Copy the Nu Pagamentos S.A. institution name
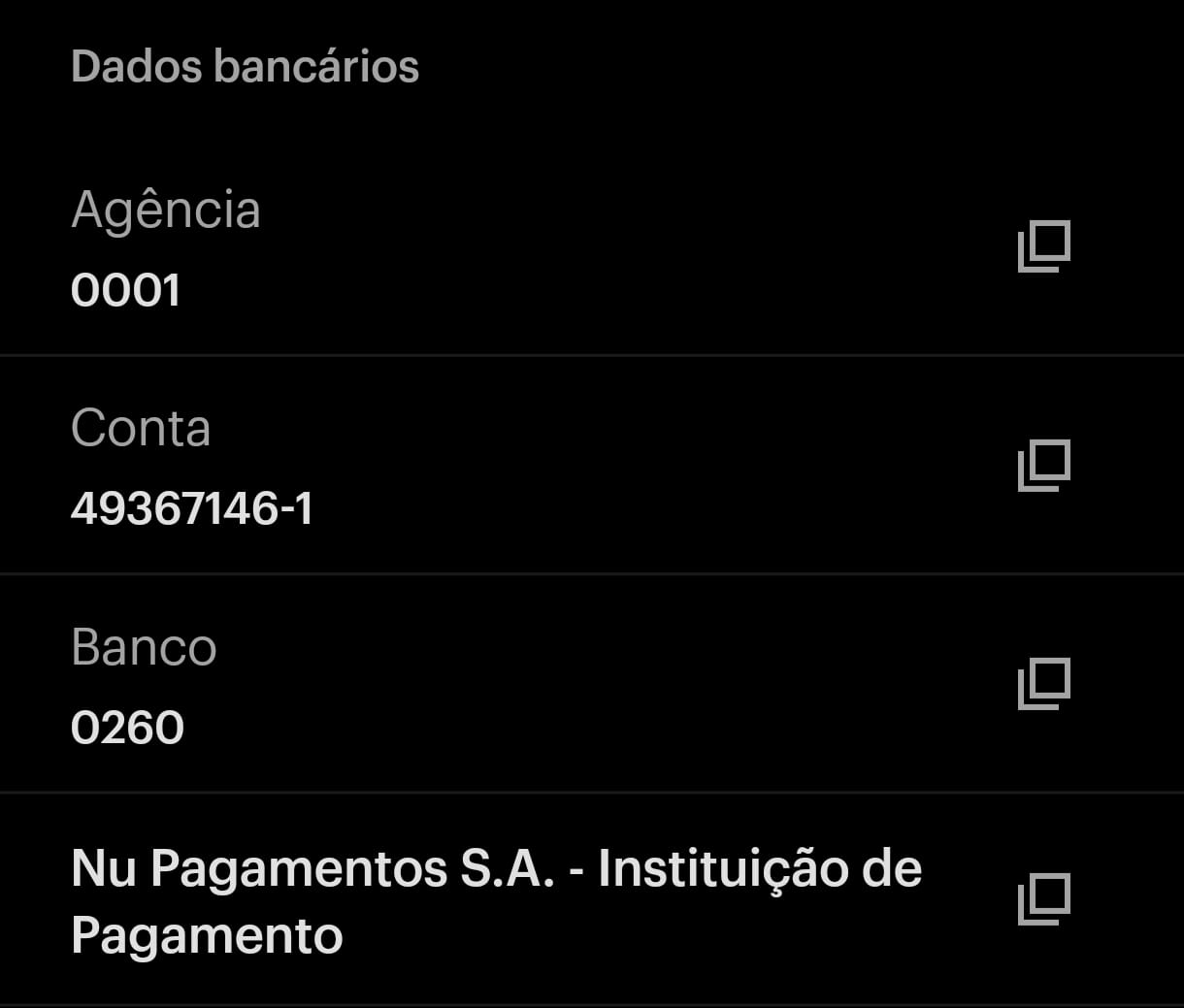1184x1008 pixels. coord(1043,899)
